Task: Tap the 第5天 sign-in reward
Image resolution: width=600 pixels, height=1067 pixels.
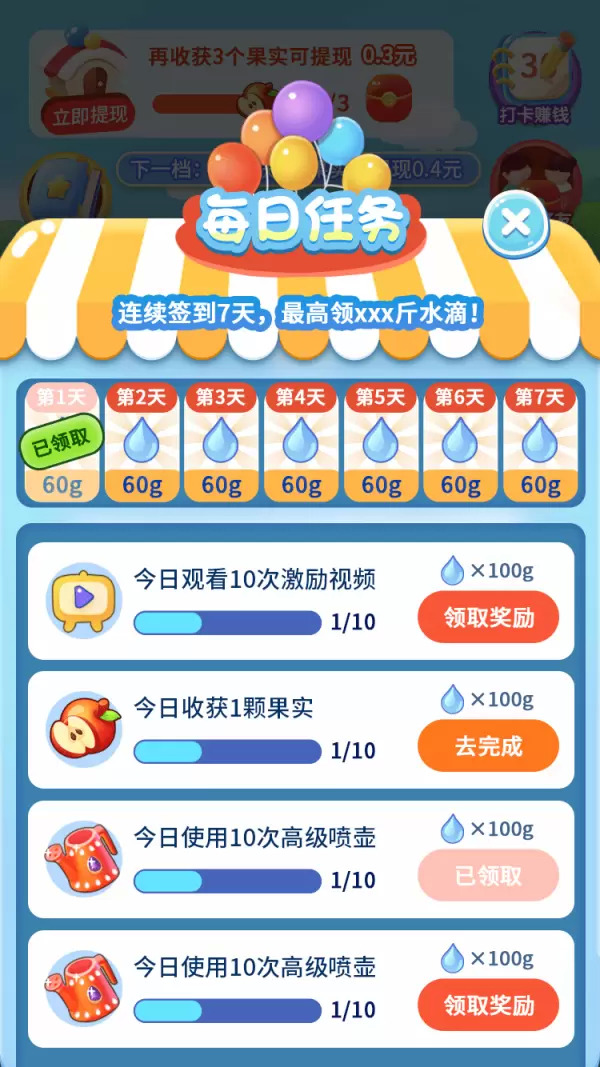Action: 381,441
